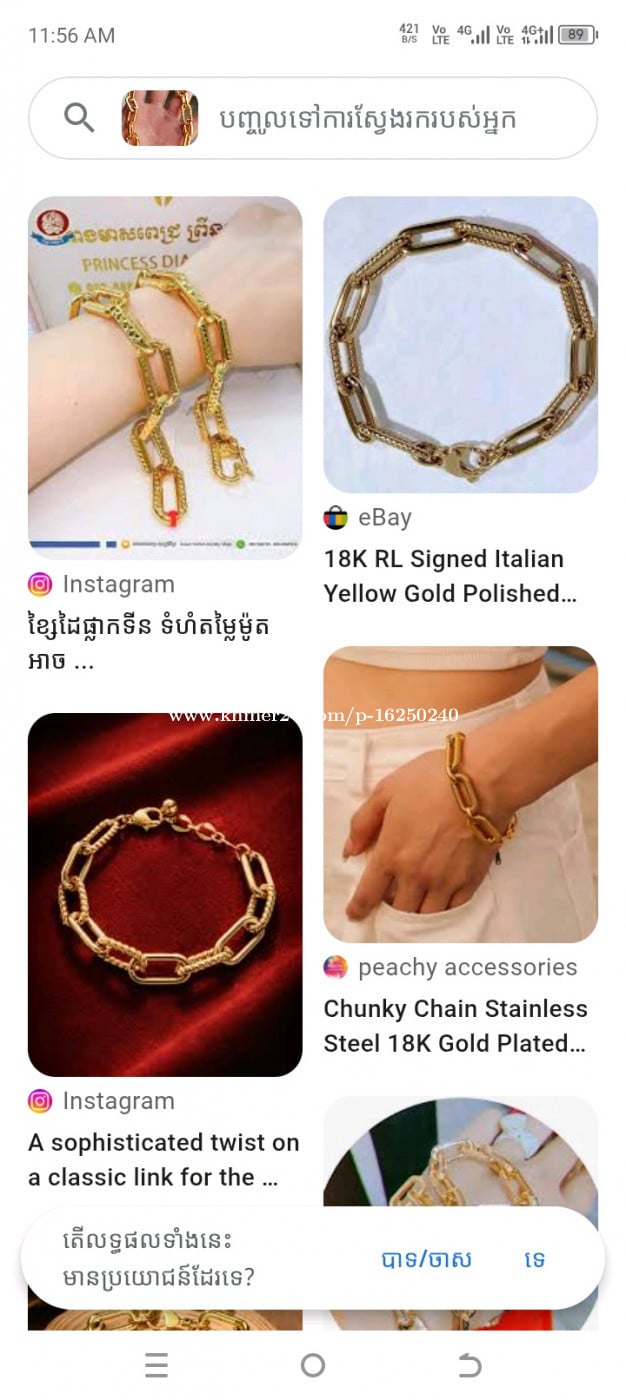The image size is (626, 1400).
Task: Go back using the system back button
Action: 469,1365
